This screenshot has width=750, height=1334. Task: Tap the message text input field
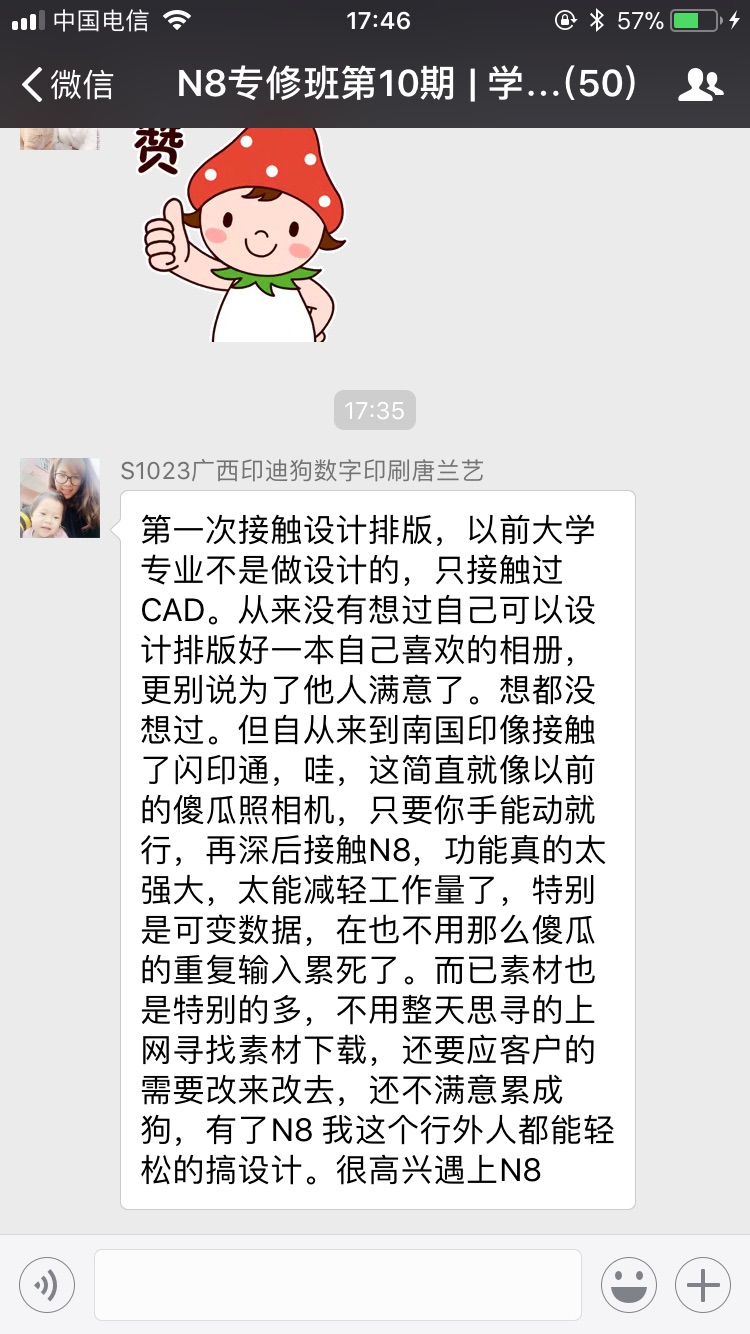pyautogui.click(x=338, y=1285)
